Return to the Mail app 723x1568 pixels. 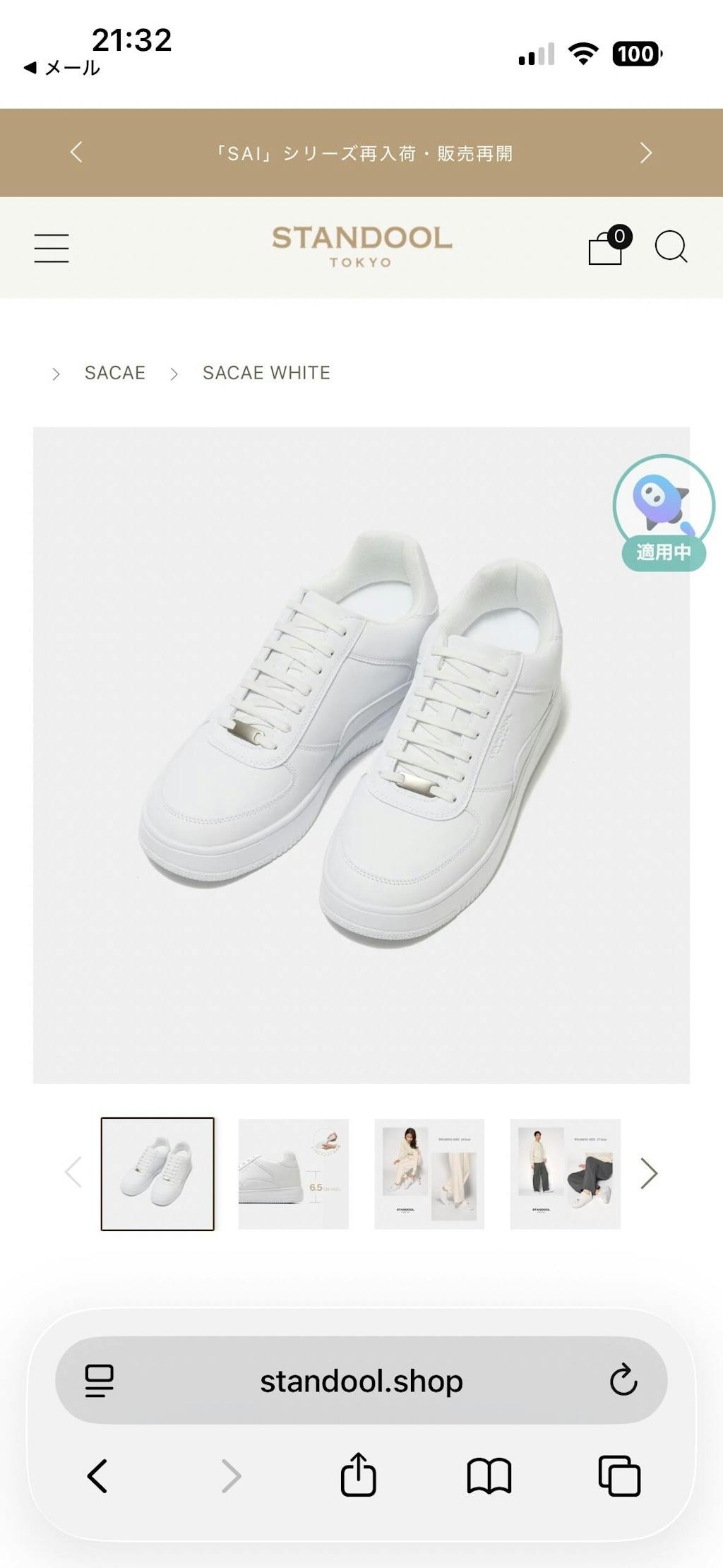62,68
